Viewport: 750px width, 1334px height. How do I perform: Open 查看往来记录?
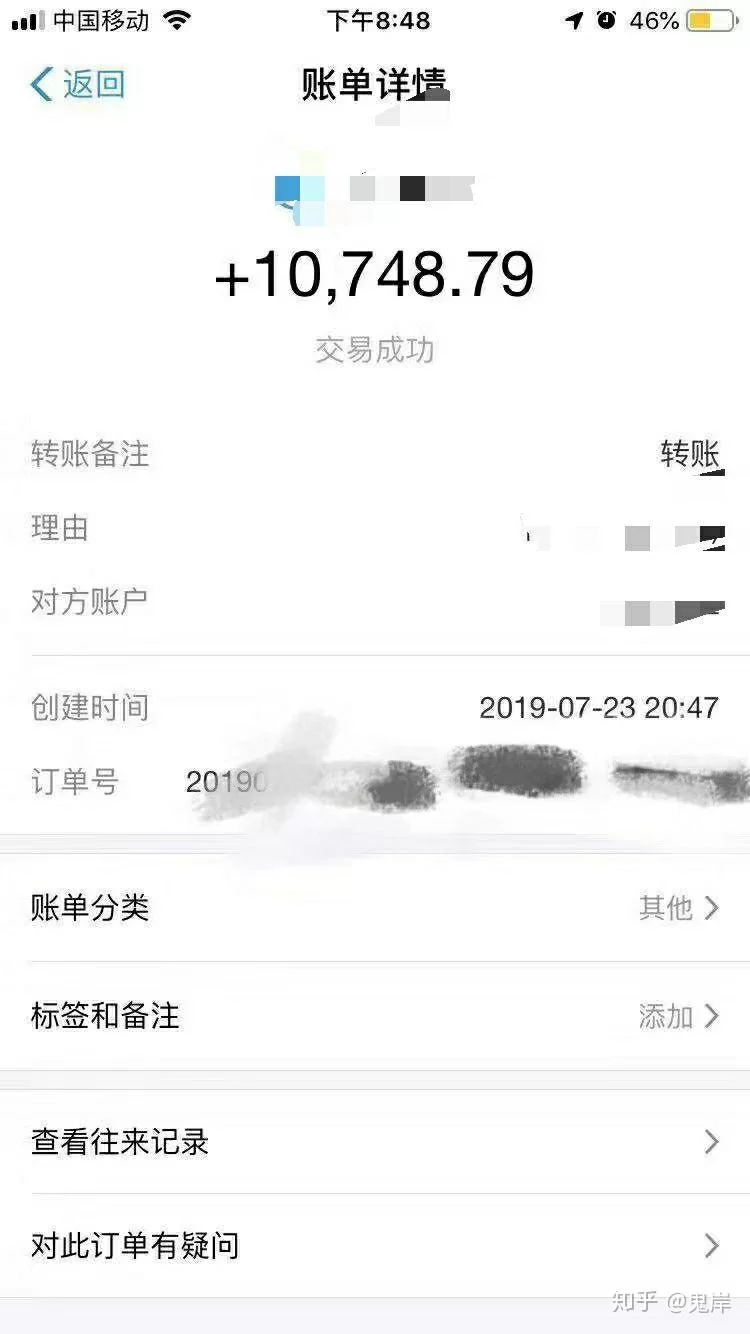pos(375,1142)
